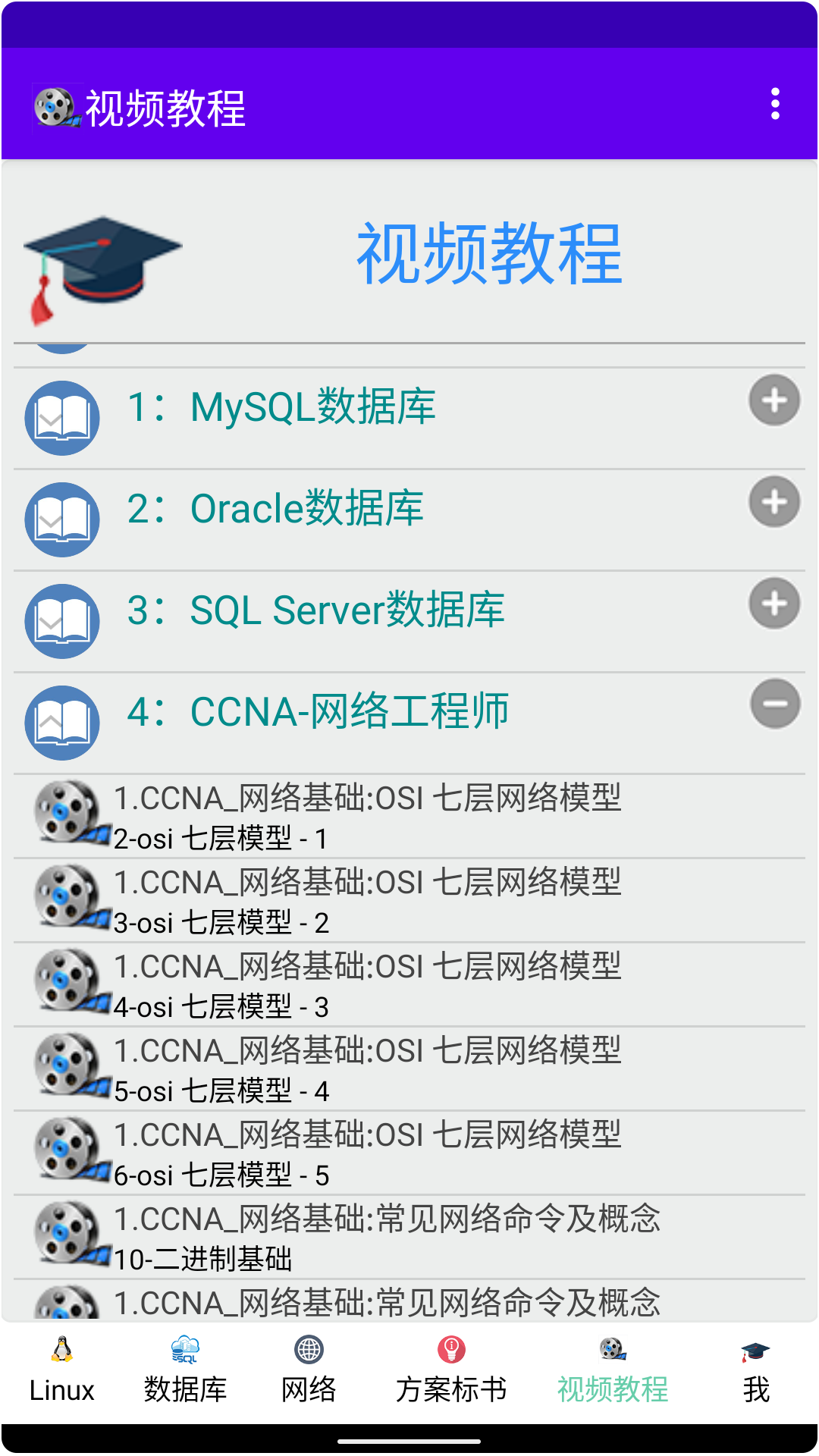Expand the Oracle数据库 section
Viewport: 819px width, 1456px height.
[773, 502]
